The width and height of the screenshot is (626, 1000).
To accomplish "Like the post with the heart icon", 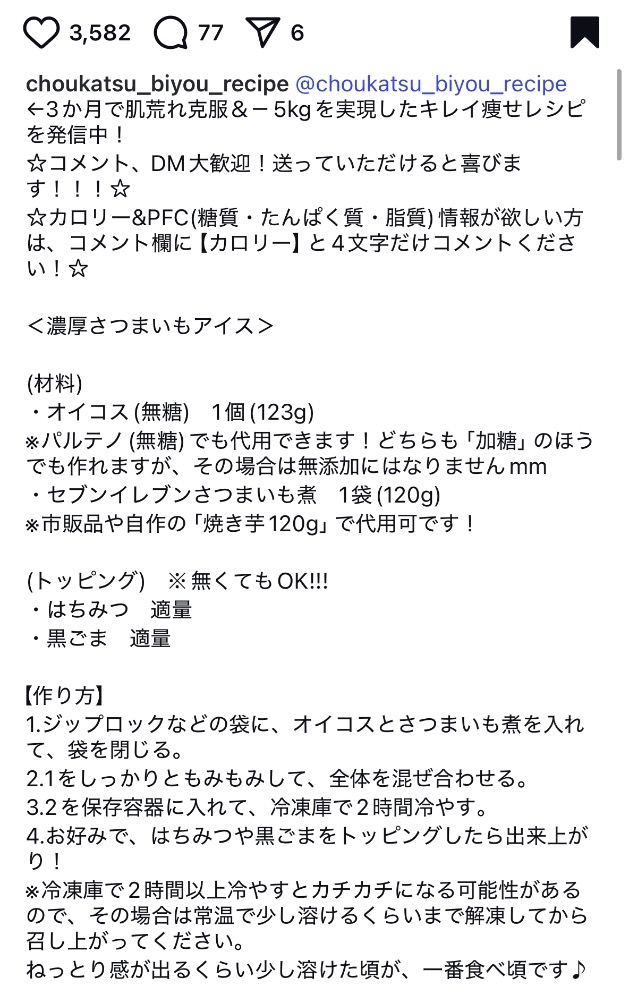I will click(x=41, y=33).
